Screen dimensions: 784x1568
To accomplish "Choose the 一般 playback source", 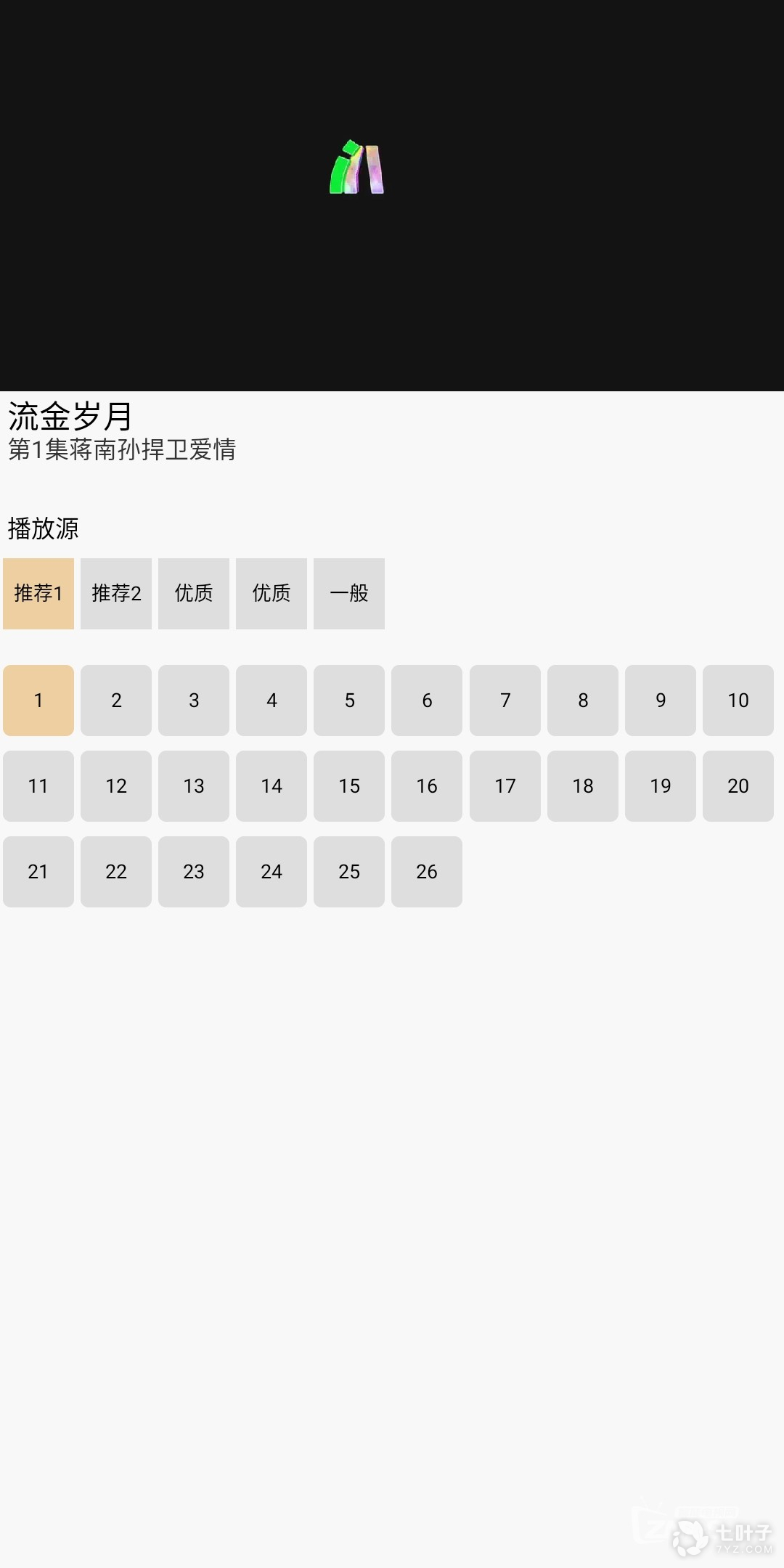I will 349,593.
